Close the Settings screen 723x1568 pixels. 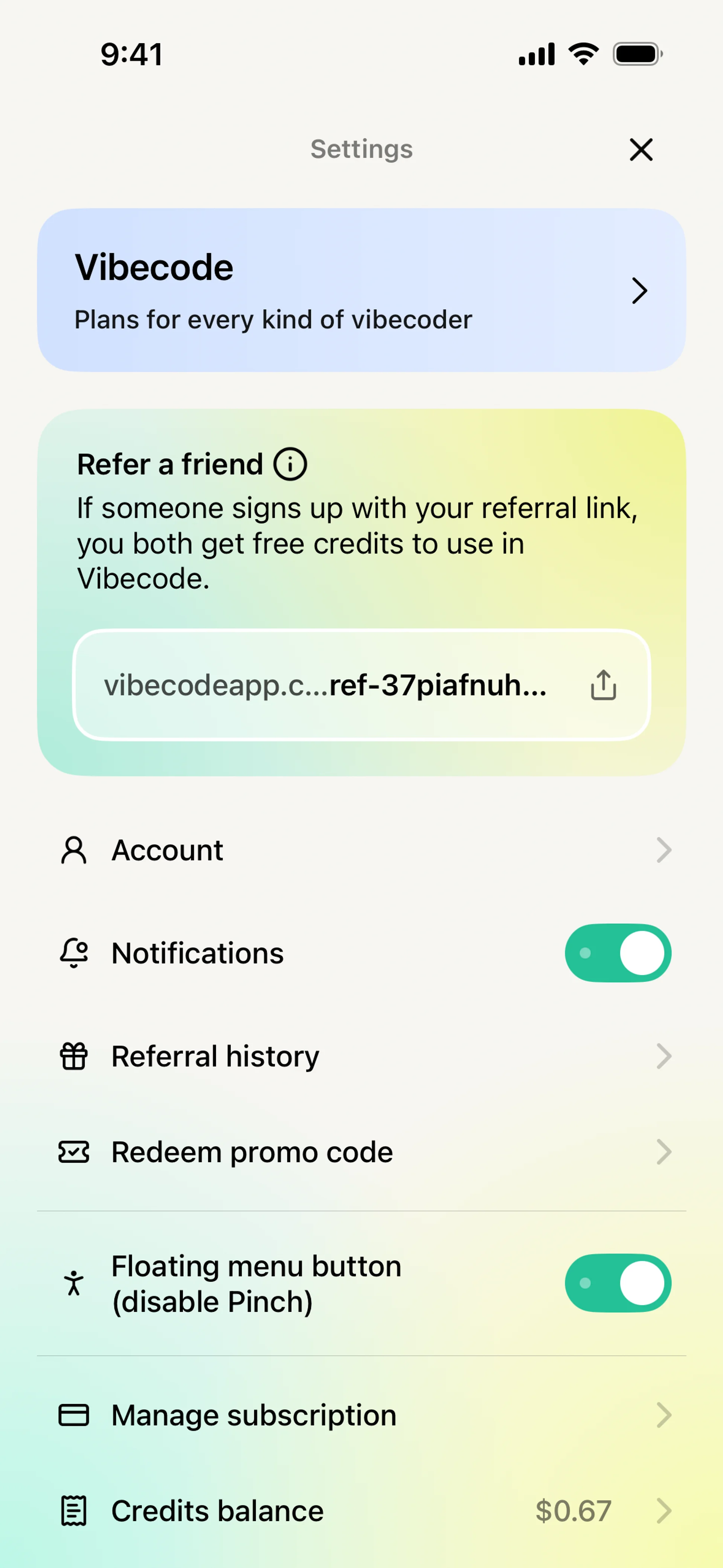coord(641,149)
